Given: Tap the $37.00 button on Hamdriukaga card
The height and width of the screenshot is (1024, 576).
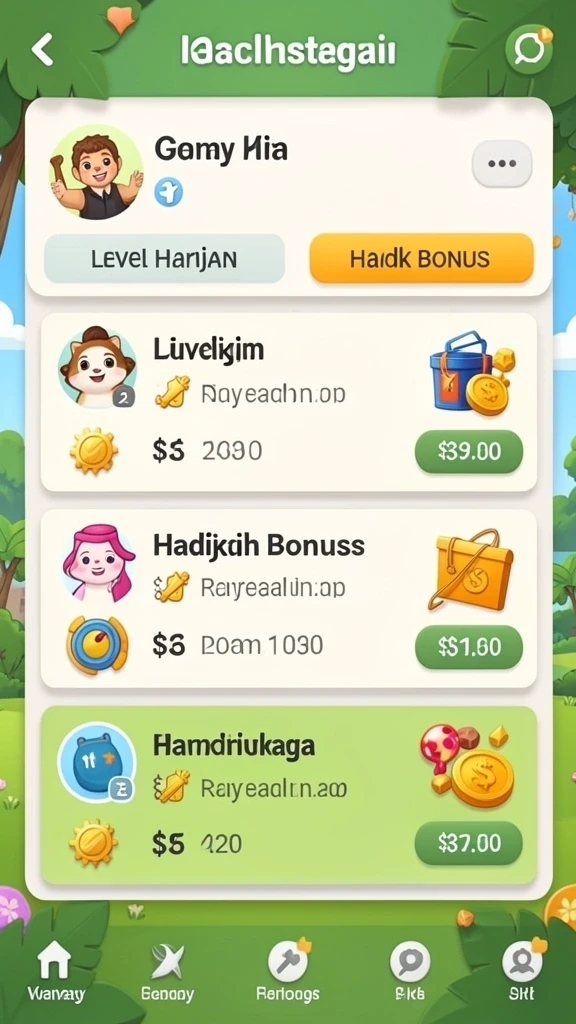Looking at the screenshot, I should (469, 843).
